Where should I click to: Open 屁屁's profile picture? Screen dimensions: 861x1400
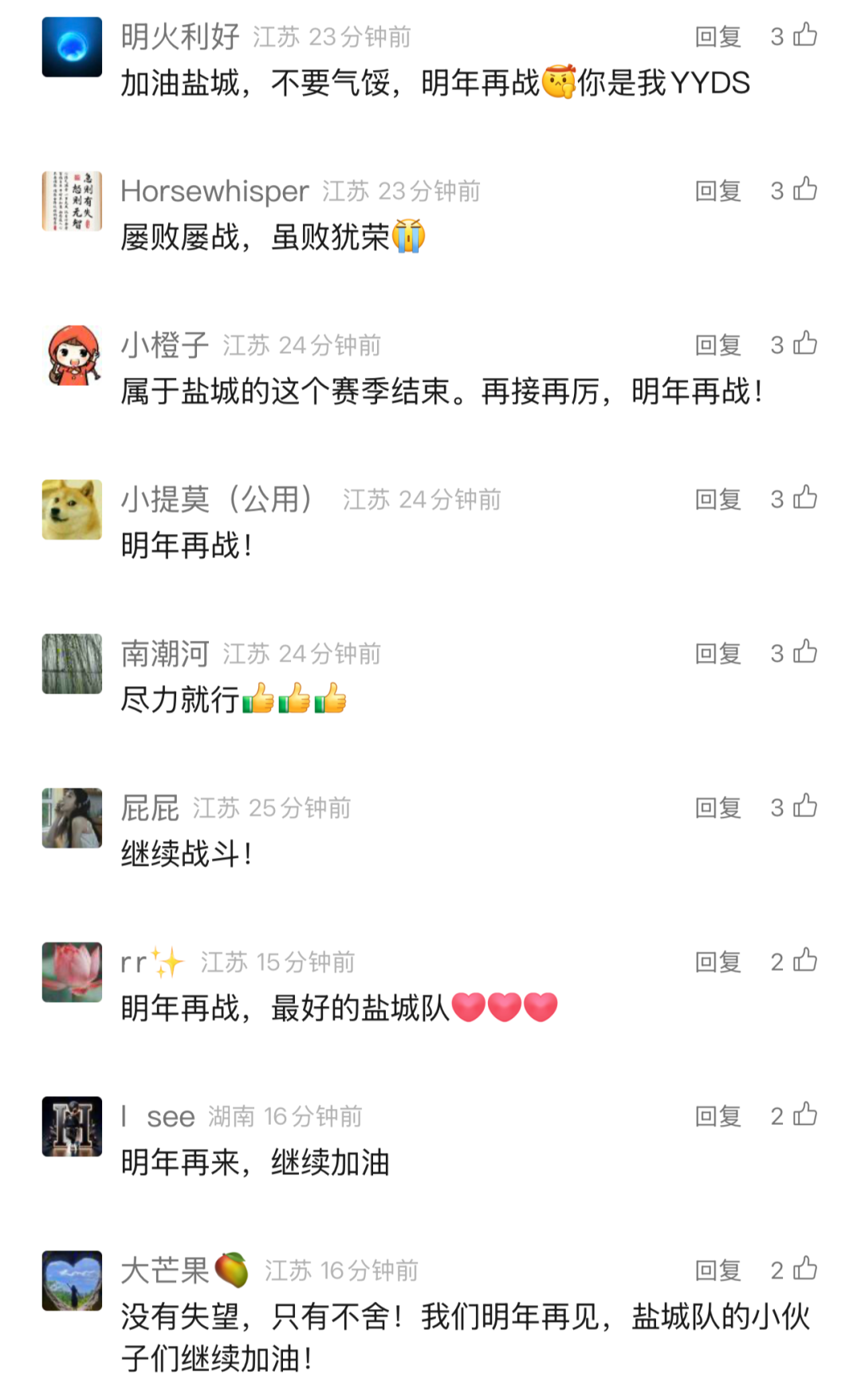[72, 818]
